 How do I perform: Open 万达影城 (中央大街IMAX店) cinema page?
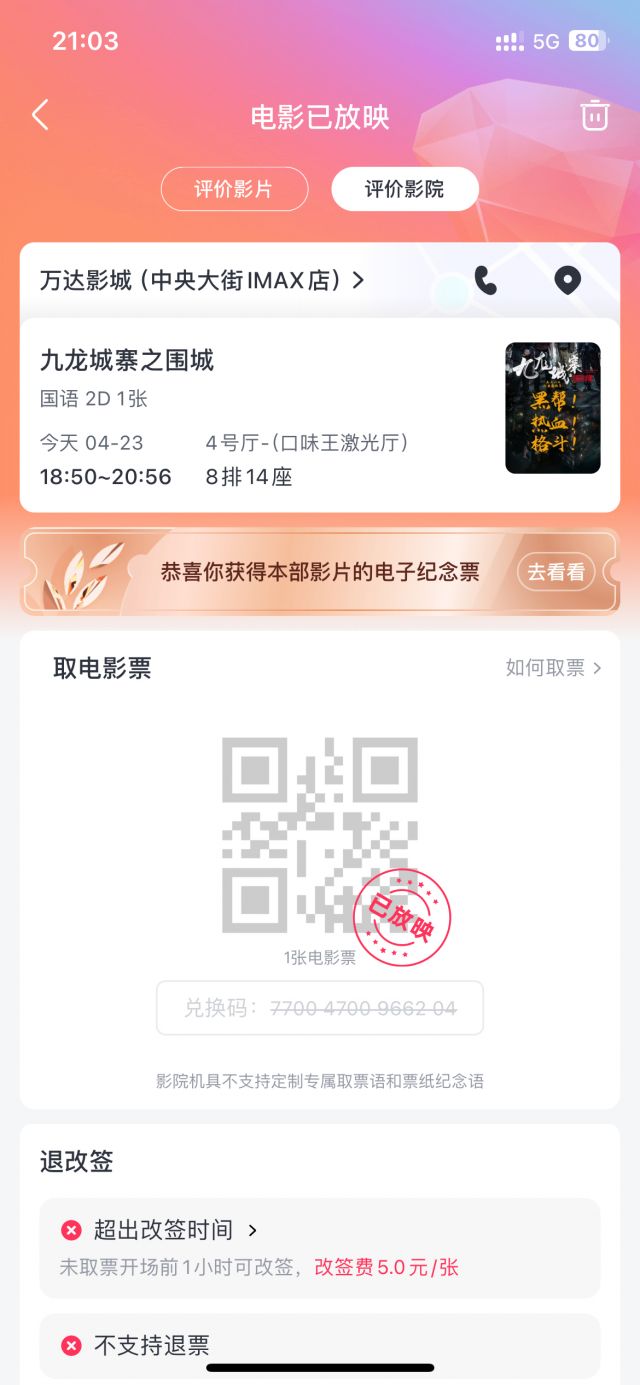pyautogui.click(x=202, y=281)
